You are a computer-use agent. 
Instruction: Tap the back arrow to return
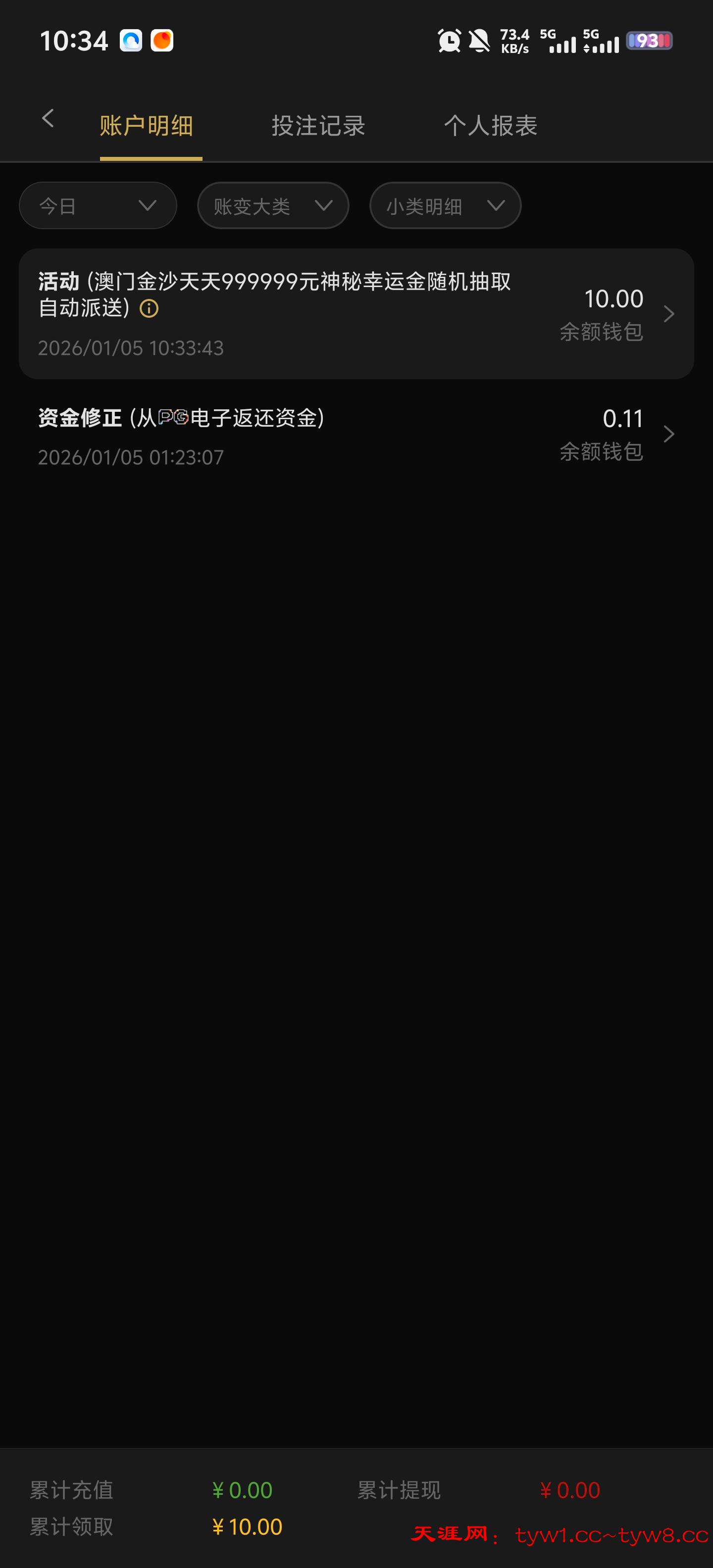pyautogui.click(x=48, y=118)
